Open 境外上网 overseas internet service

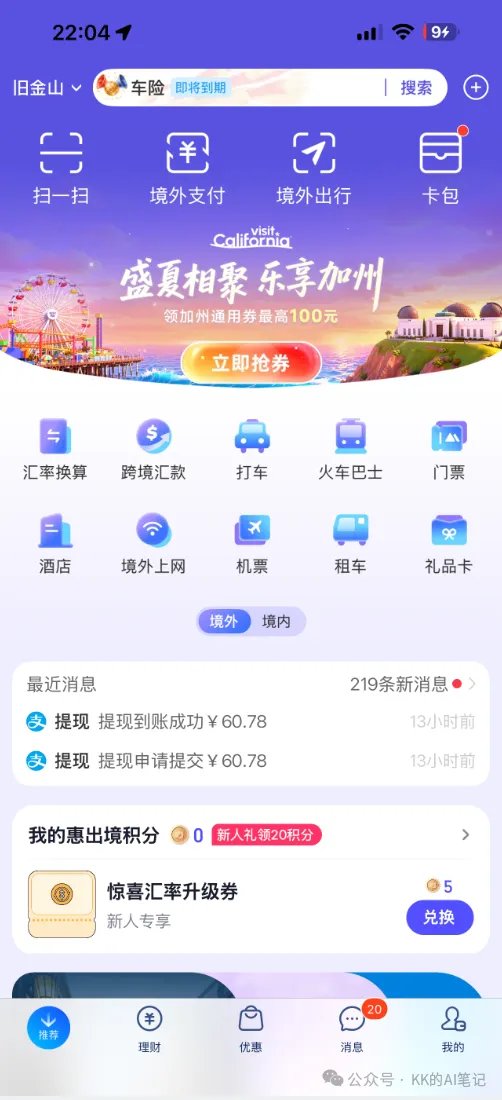[x=154, y=544]
